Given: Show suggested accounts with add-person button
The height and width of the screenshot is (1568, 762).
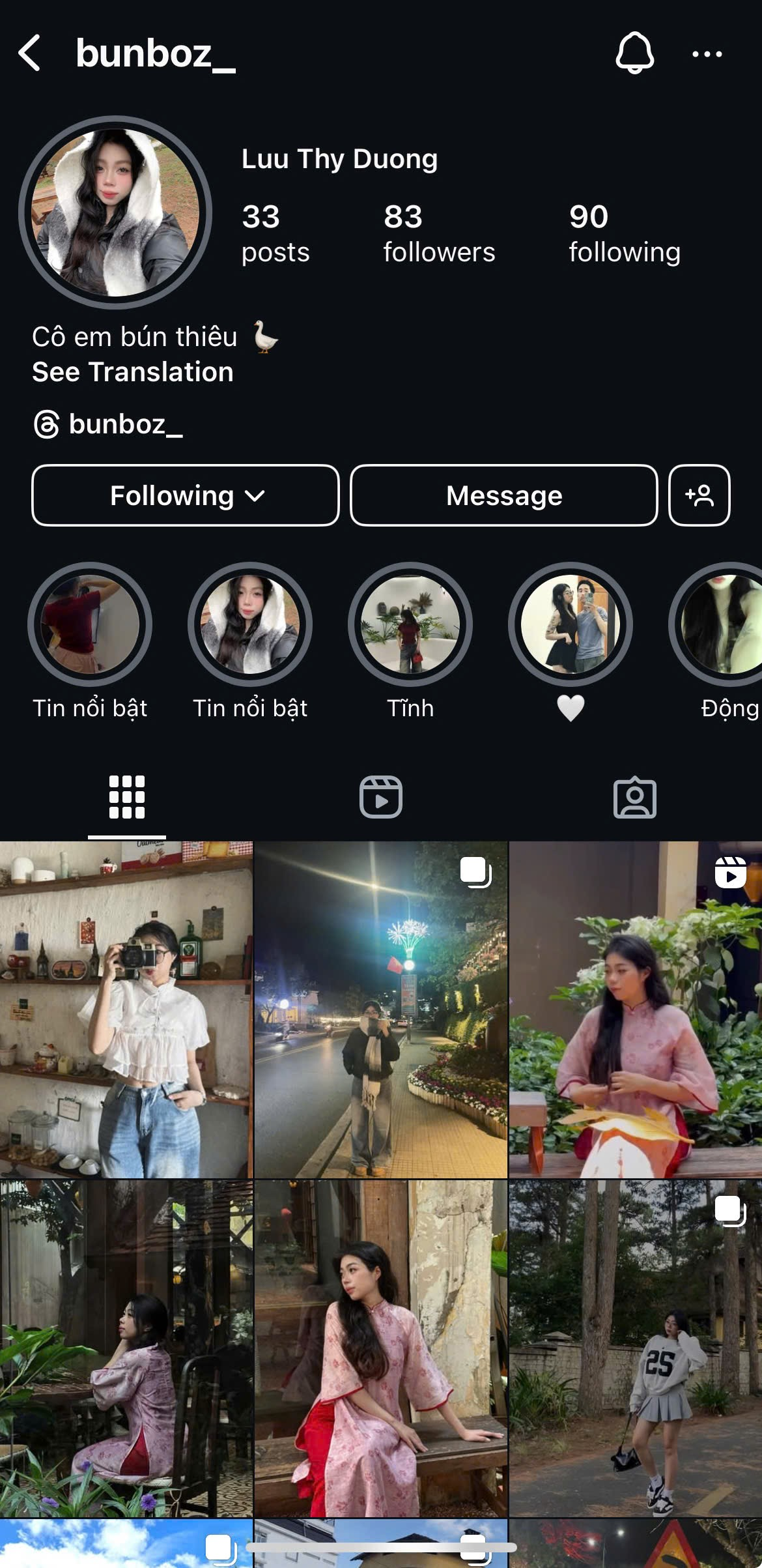Looking at the screenshot, I should click(x=699, y=495).
